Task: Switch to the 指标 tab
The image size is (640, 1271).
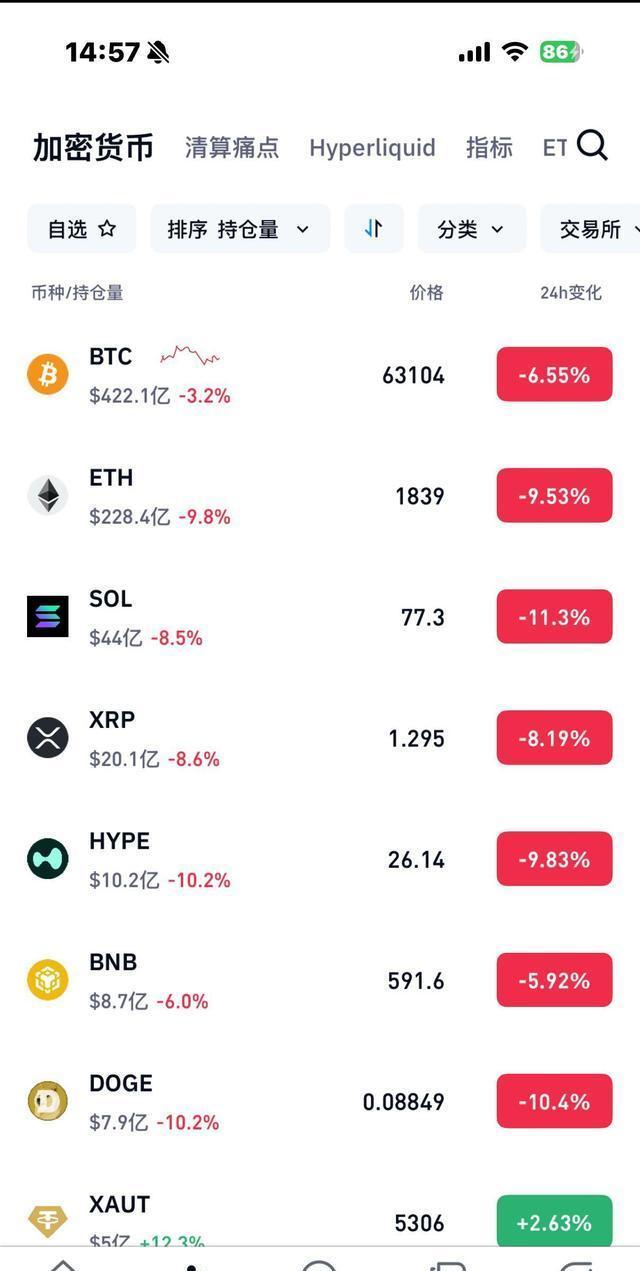Action: point(489,148)
